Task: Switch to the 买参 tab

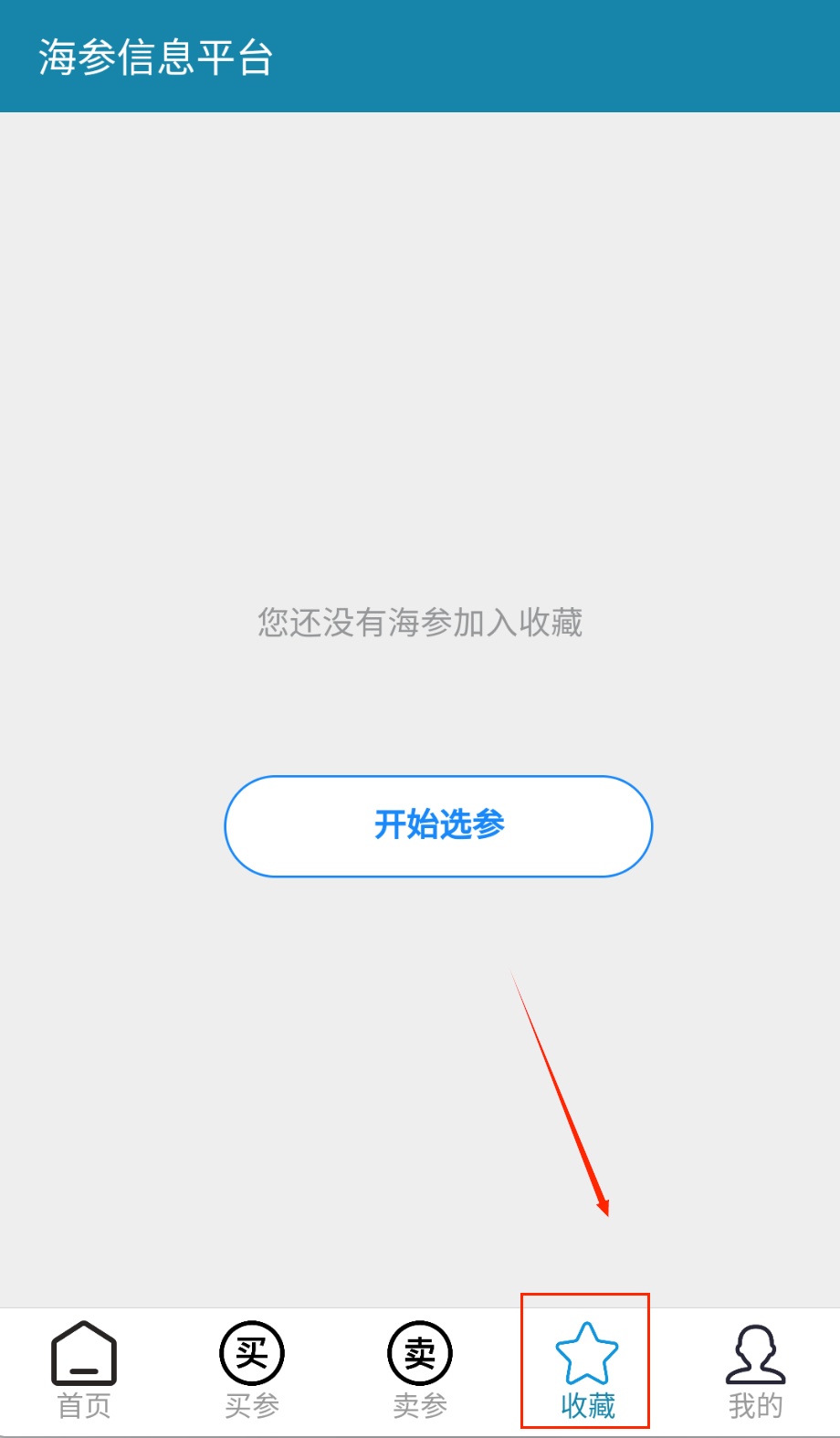Action: (252, 1370)
